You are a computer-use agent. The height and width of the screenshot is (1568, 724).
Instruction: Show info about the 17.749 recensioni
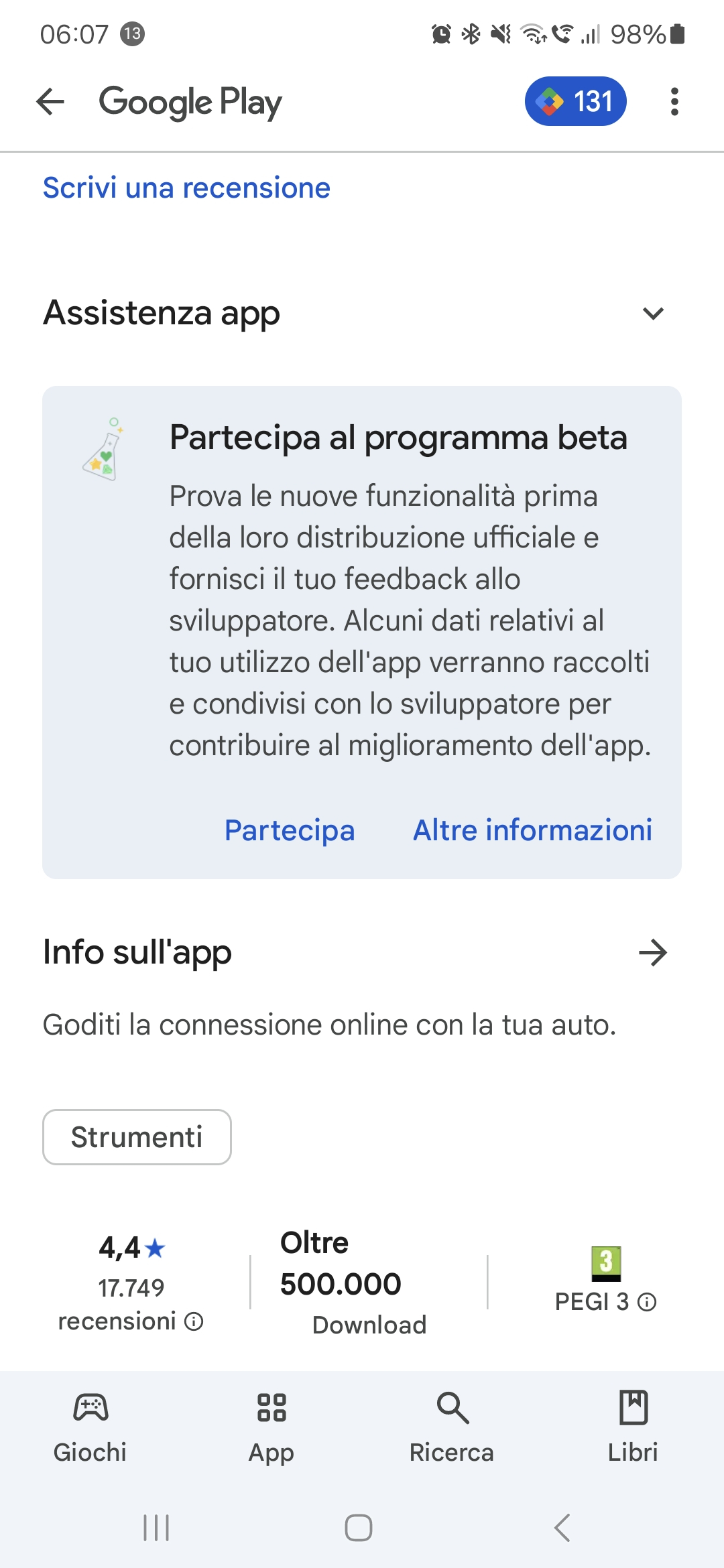coord(194,1321)
